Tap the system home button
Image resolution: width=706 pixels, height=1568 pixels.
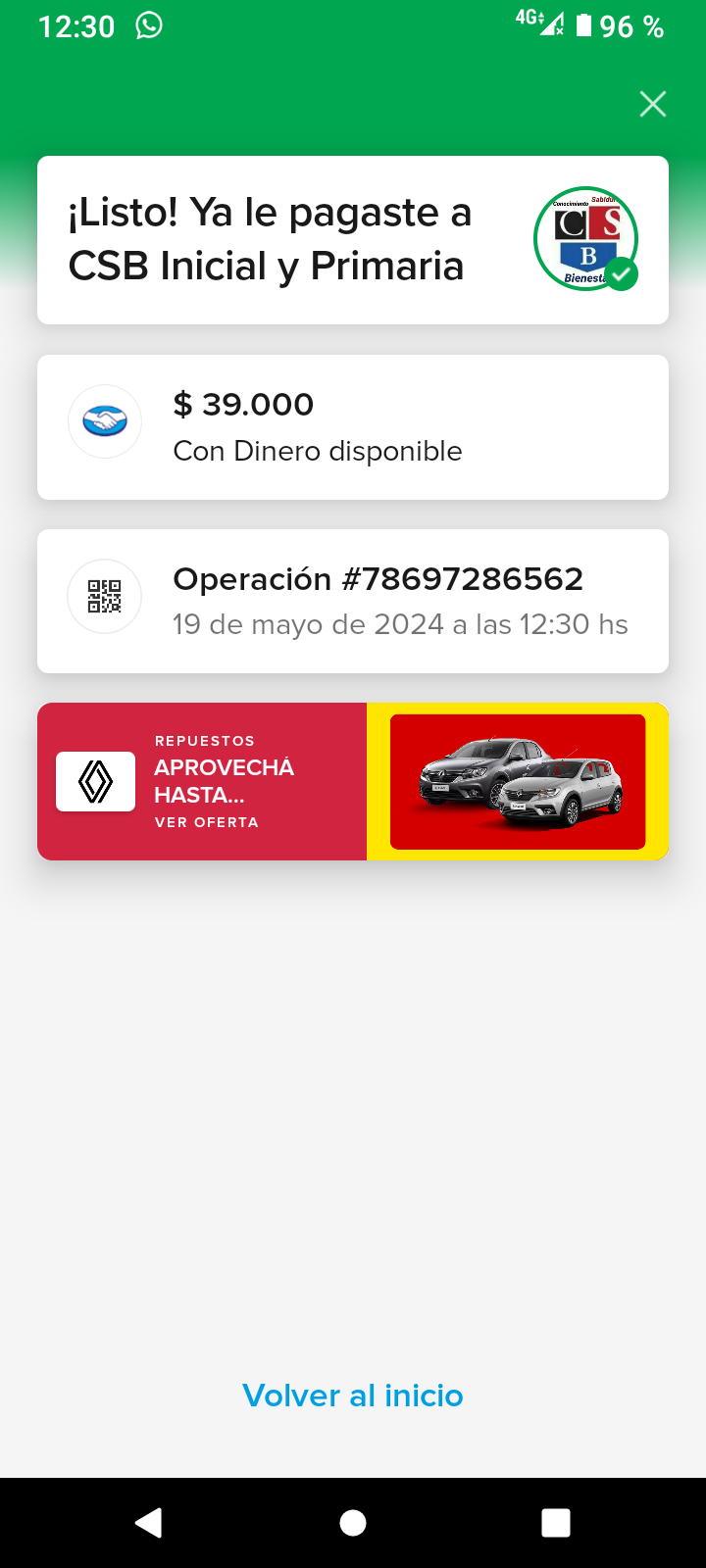353,1522
